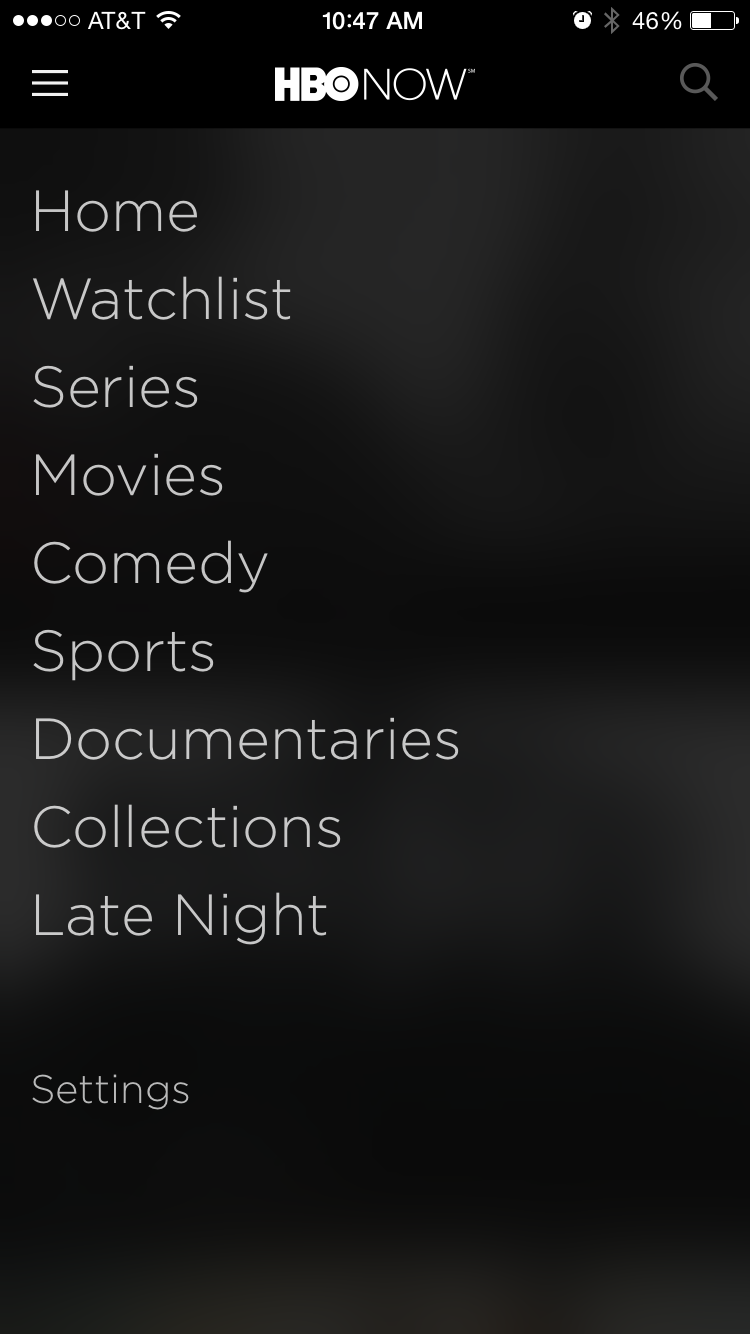Image resolution: width=750 pixels, height=1334 pixels.
Task: Open the search icon
Action: click(x=699, y=83)
